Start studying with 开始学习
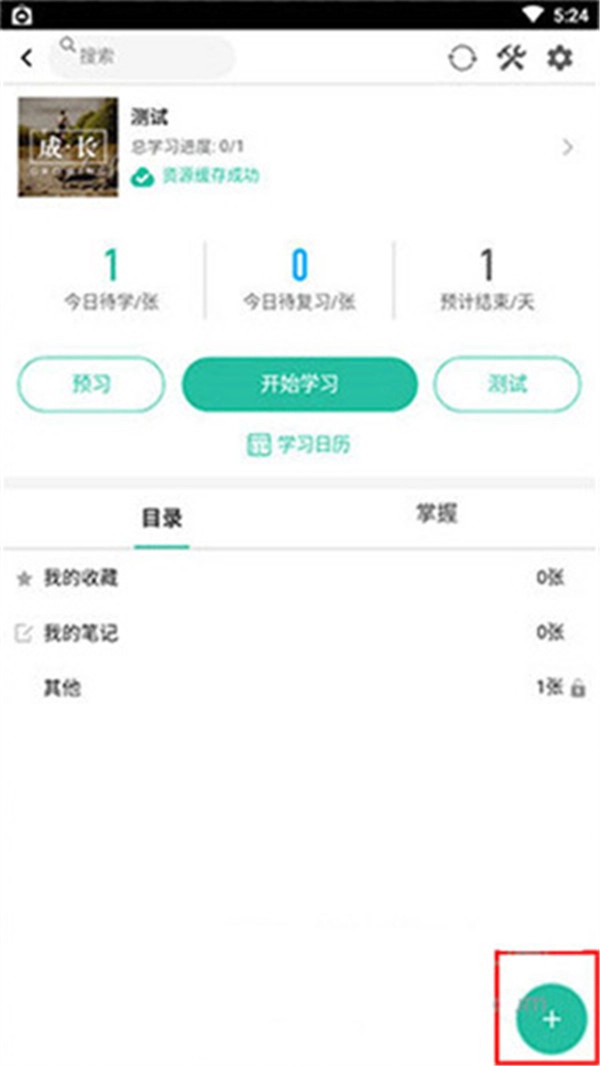 (x=300, y=384)
